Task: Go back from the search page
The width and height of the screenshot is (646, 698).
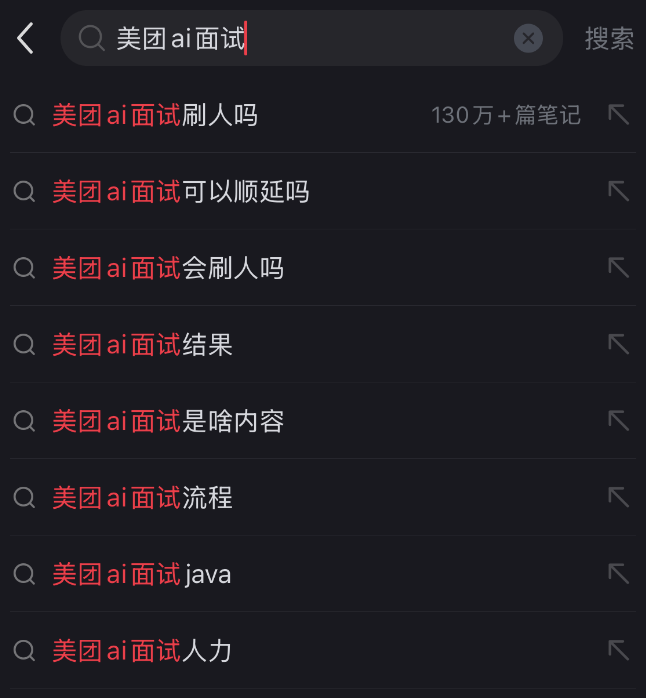Action: point(26,39)
